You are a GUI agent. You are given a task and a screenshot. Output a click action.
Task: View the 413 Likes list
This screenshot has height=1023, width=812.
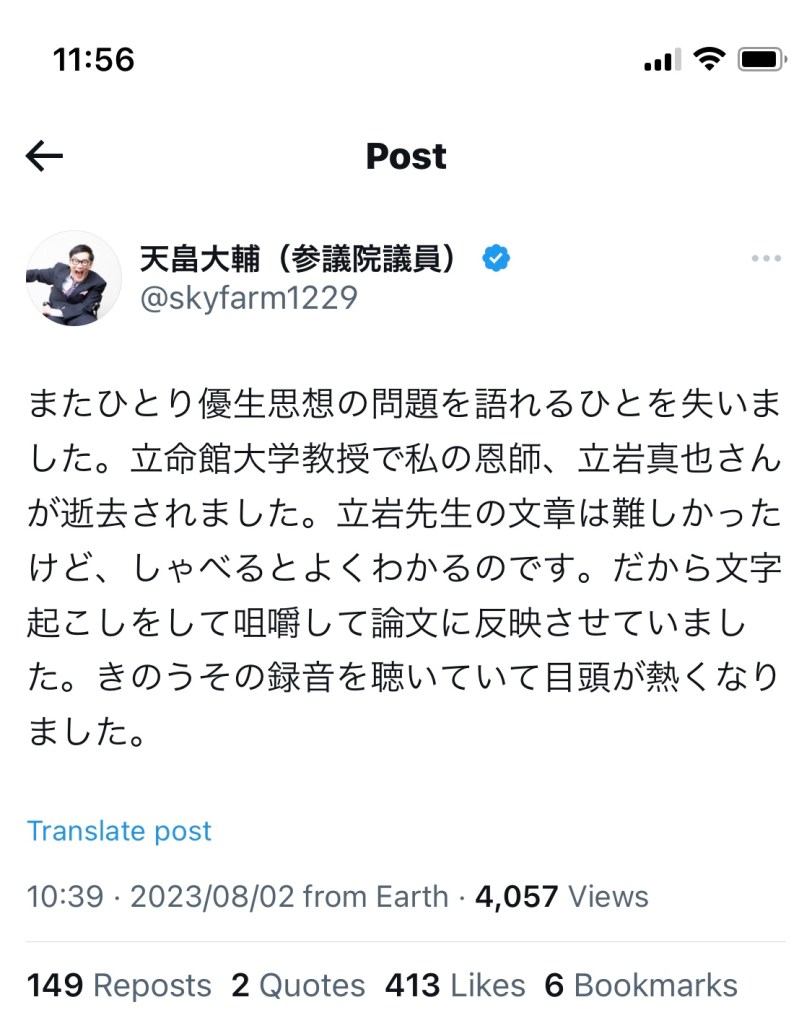455,985
